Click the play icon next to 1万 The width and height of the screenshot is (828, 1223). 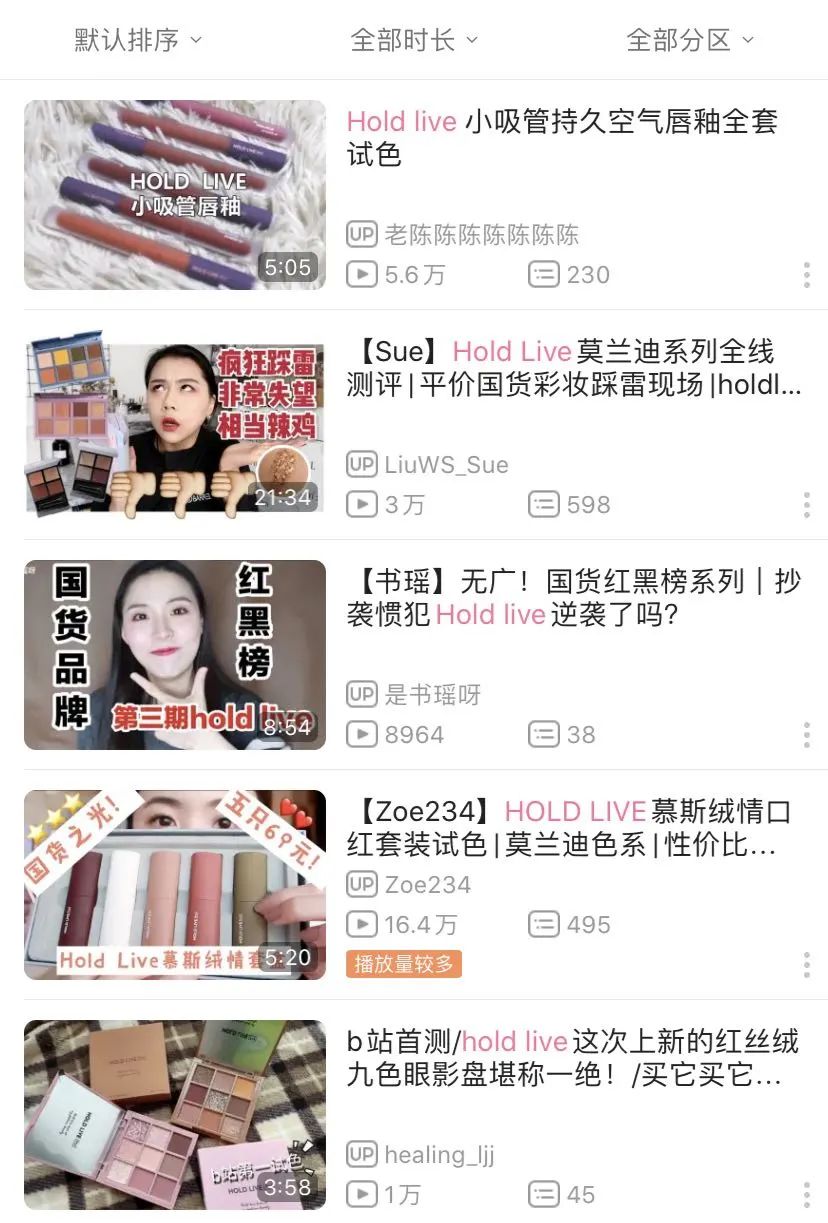pyautogui.click(x=361, y=1194)
